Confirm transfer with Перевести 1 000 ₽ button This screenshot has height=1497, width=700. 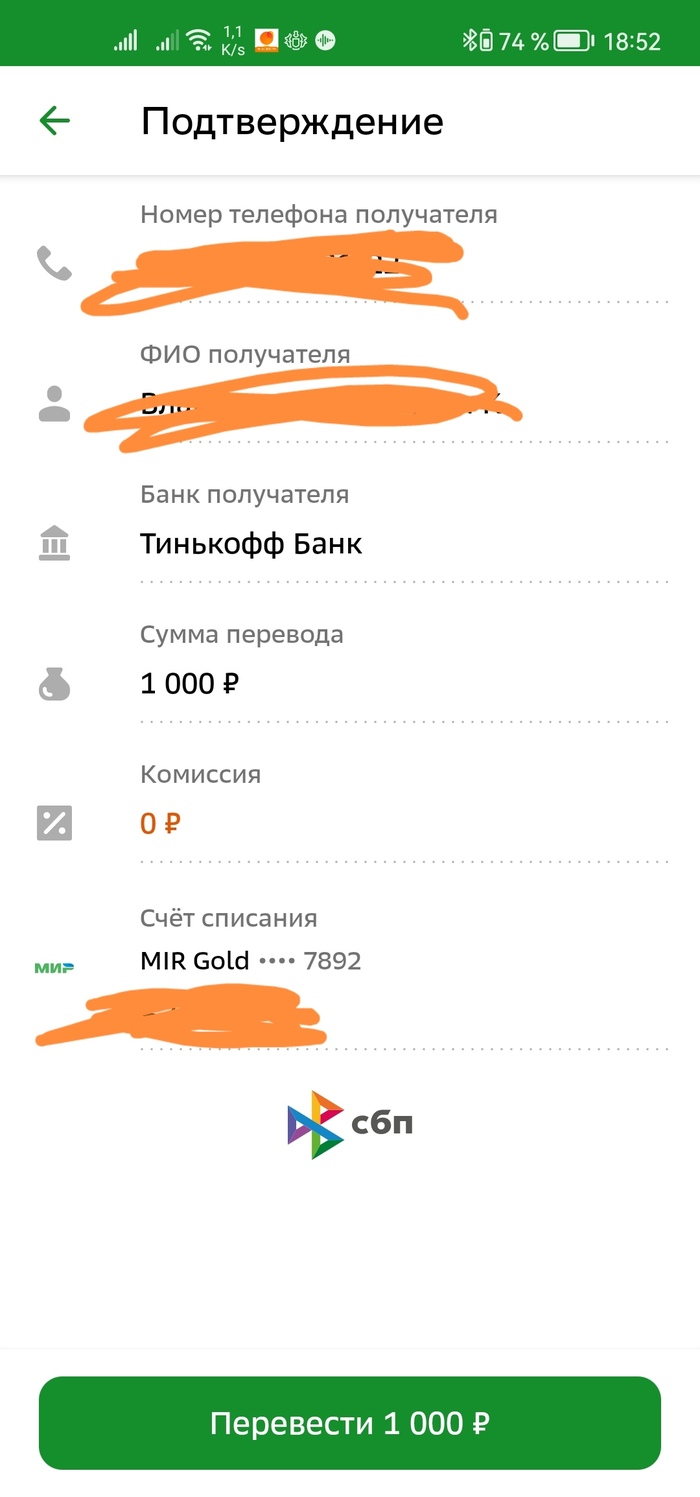[350, 1422]
